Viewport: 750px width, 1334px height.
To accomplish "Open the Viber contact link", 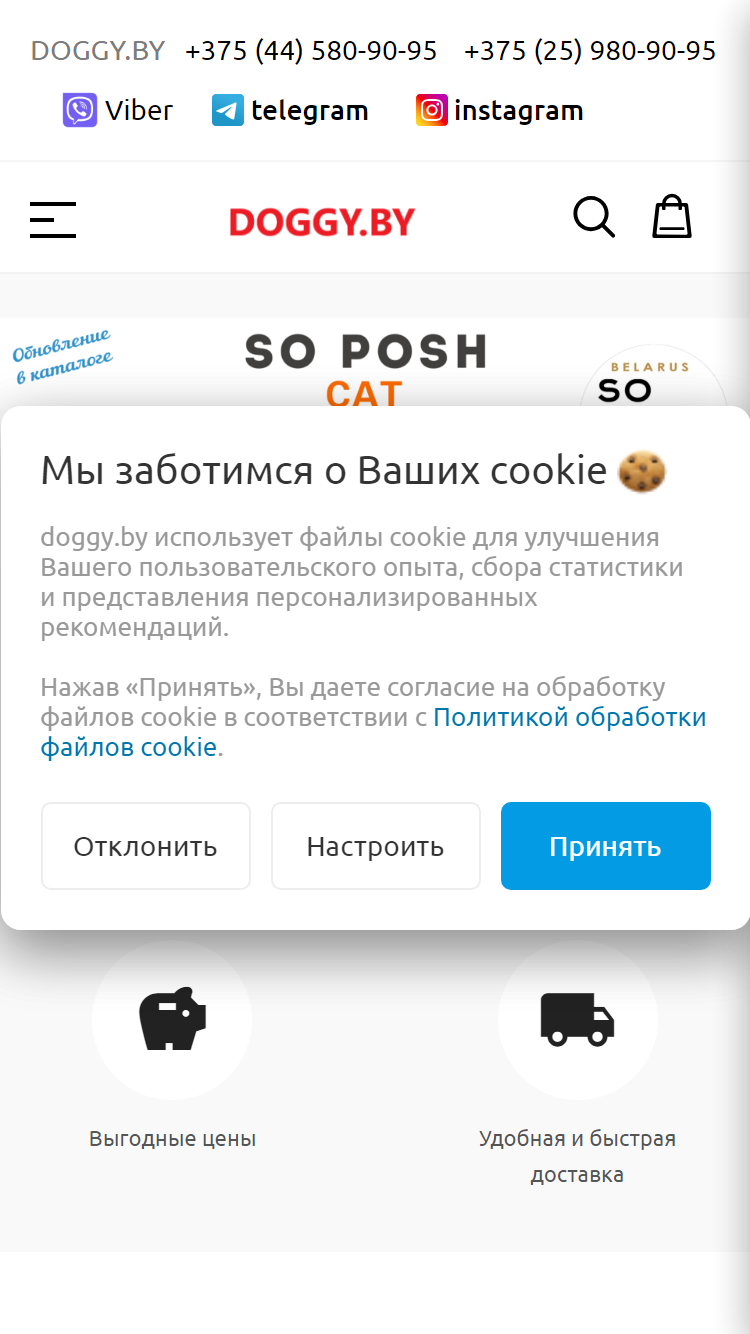I will coord(118,110).
